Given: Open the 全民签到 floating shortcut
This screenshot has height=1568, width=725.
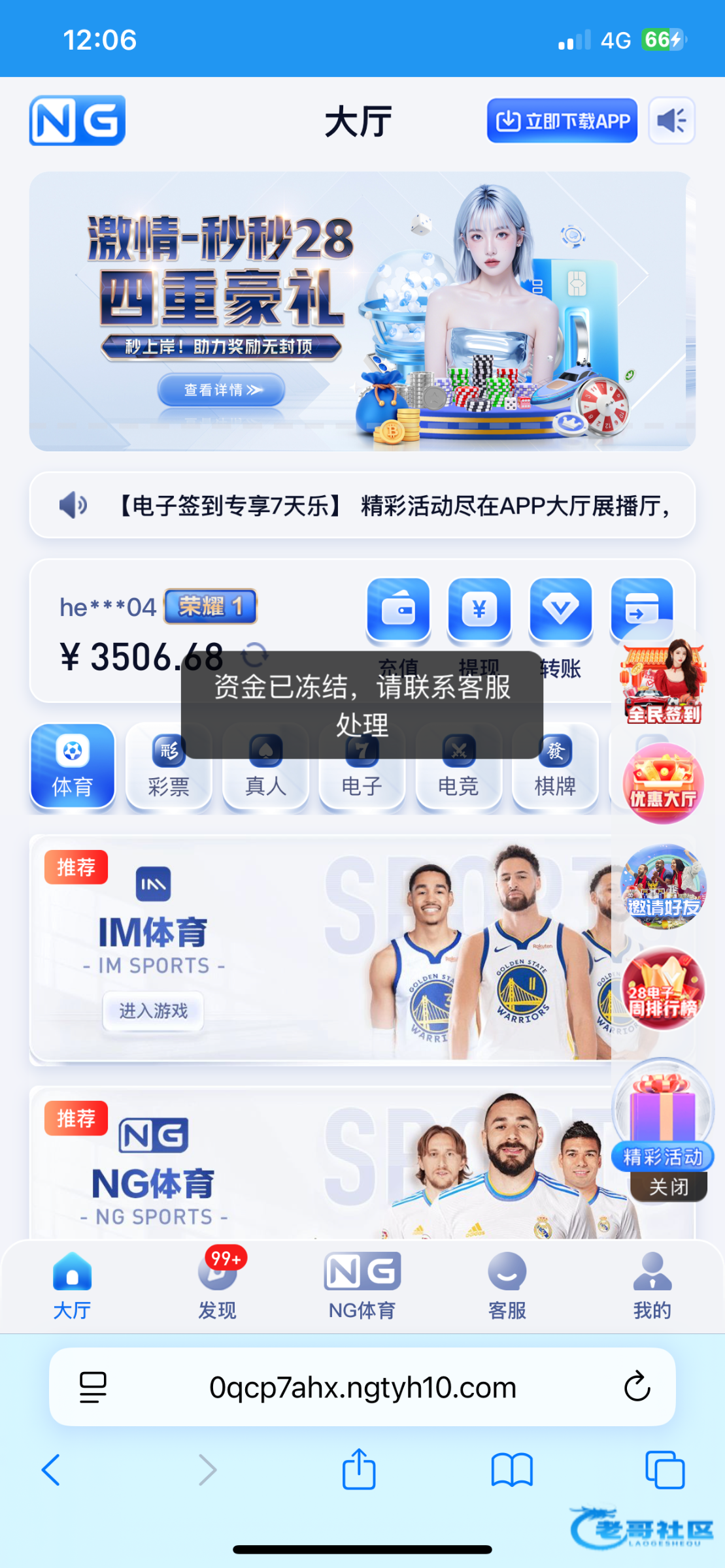Looking at the screenshot, I should tap(663, 683).
